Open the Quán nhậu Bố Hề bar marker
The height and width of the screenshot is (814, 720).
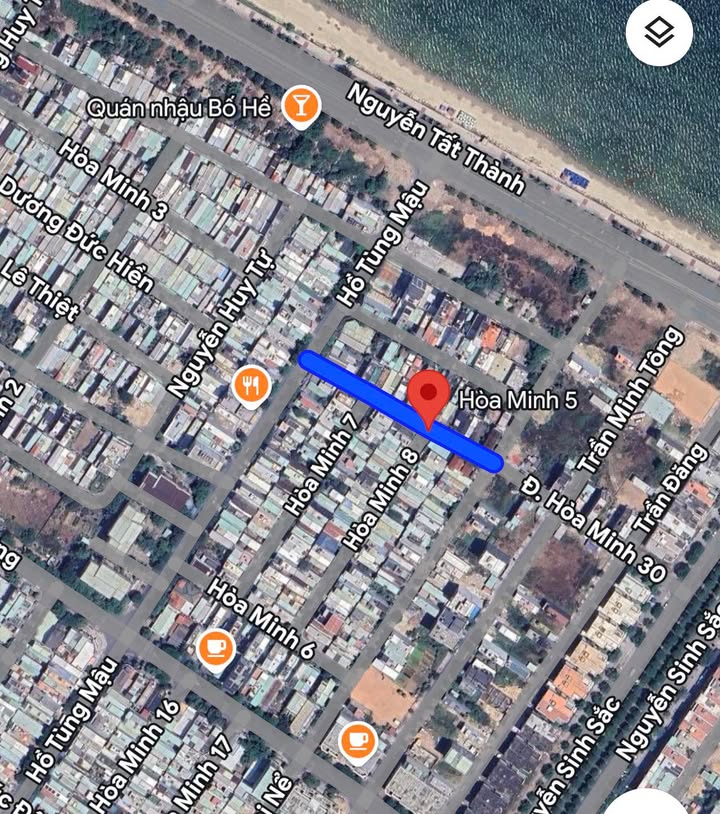point(299,105)
